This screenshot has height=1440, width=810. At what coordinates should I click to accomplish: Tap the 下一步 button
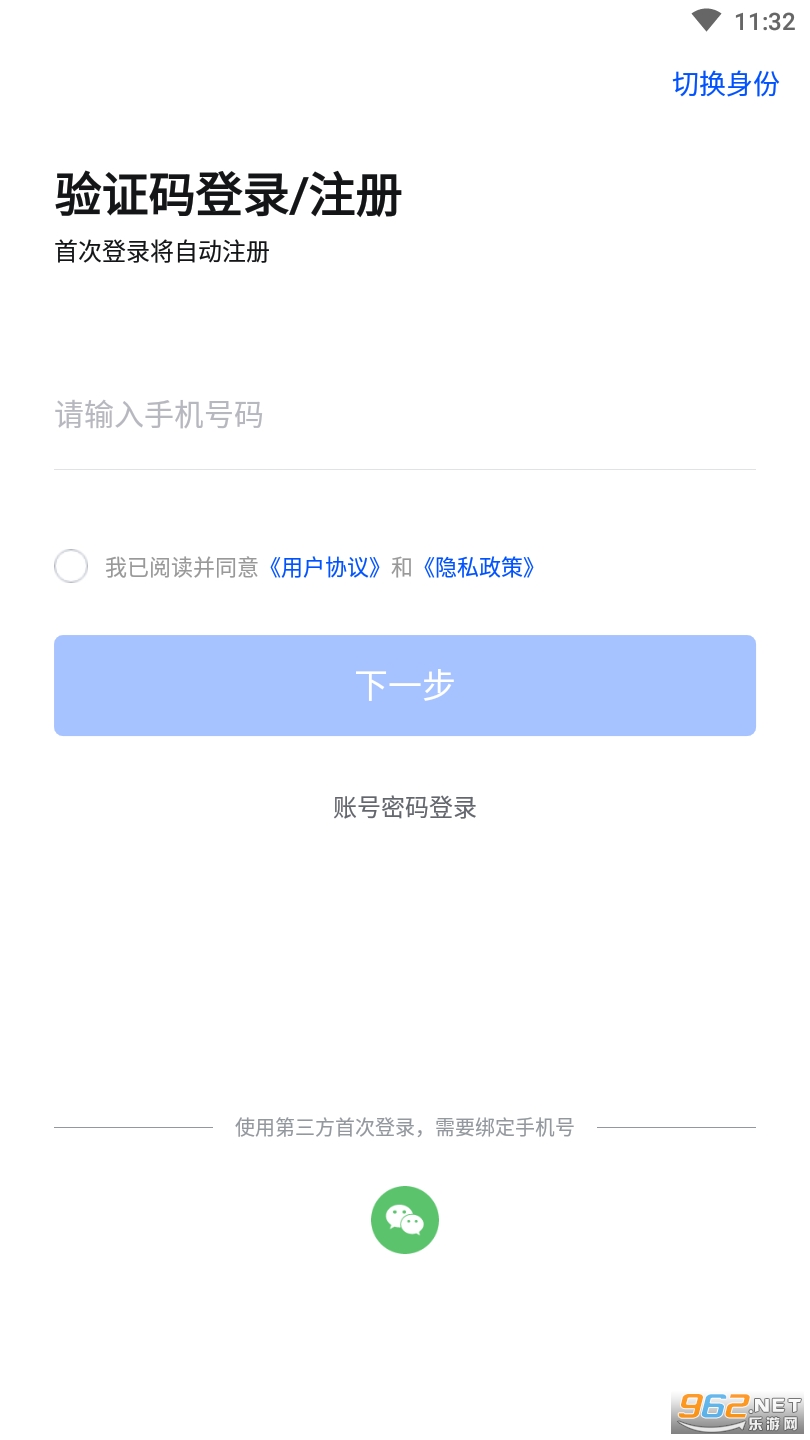tap(405, 686)
